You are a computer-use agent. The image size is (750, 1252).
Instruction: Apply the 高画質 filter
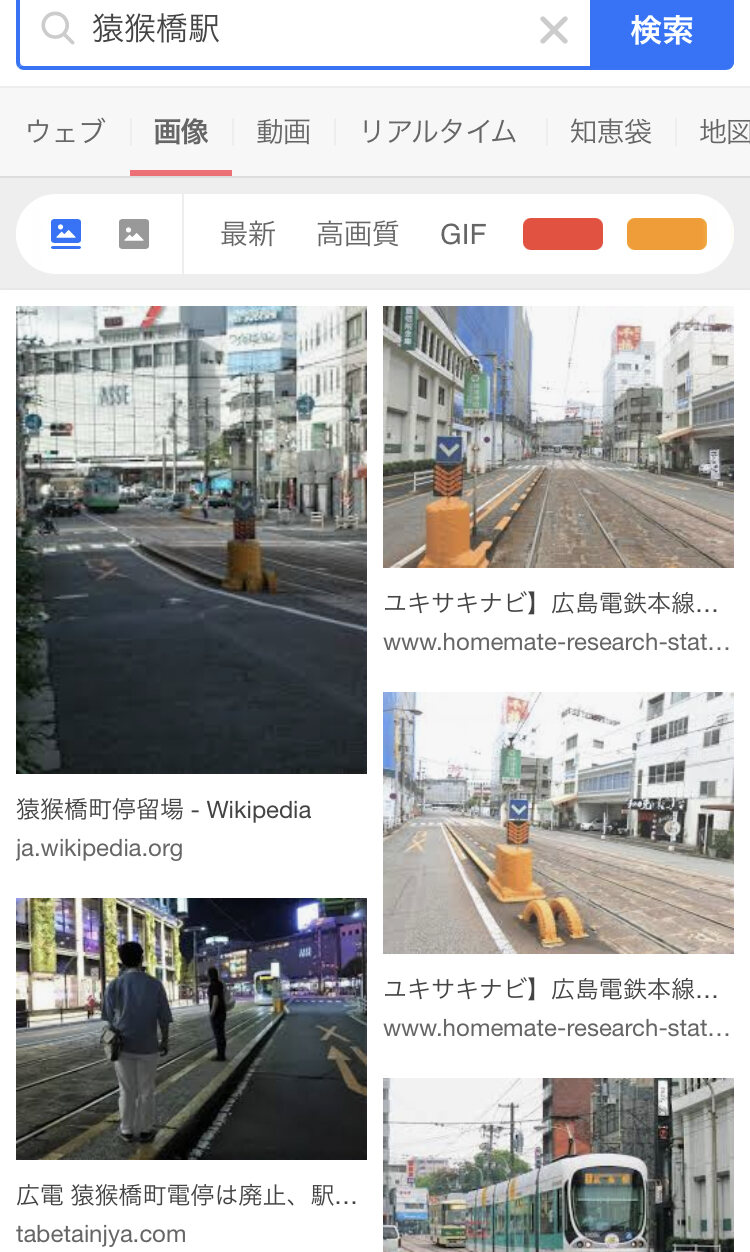(x=357, y=234)
